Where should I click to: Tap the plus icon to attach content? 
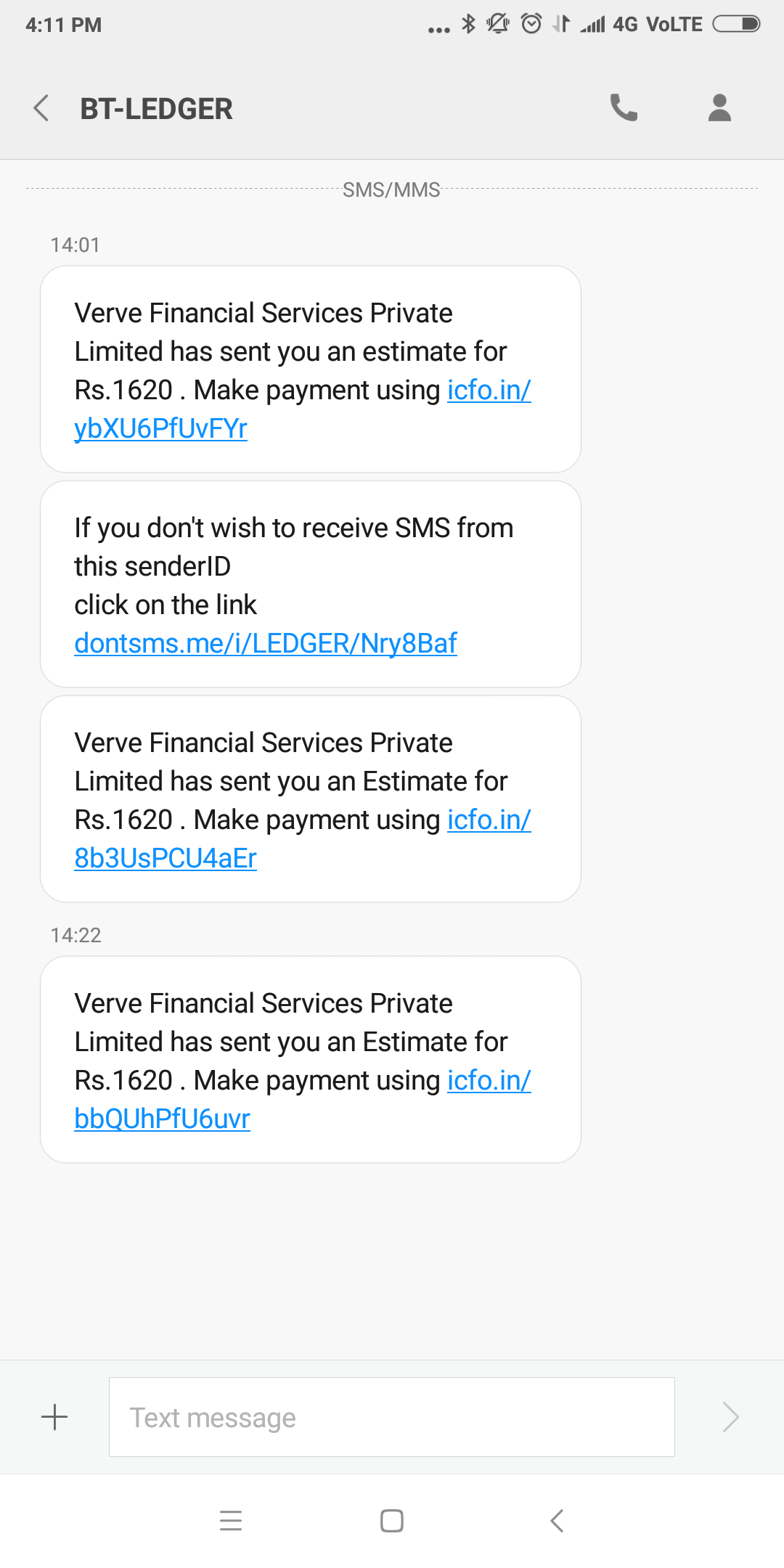pyautogui.click(x=54, y=1416)
